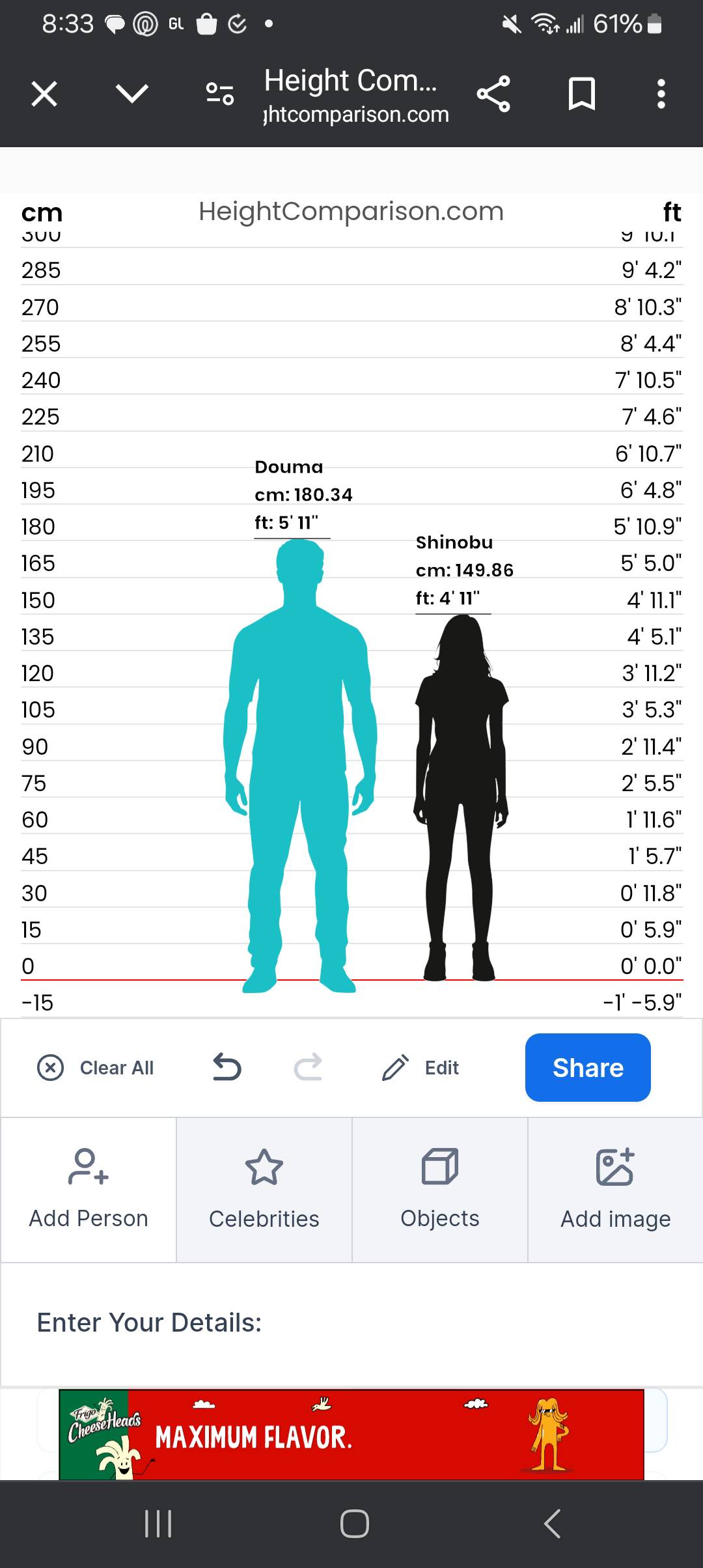Switch to the Add Person tab
The height and width of the screenshot is (1568, 703).
[89, 1190]
